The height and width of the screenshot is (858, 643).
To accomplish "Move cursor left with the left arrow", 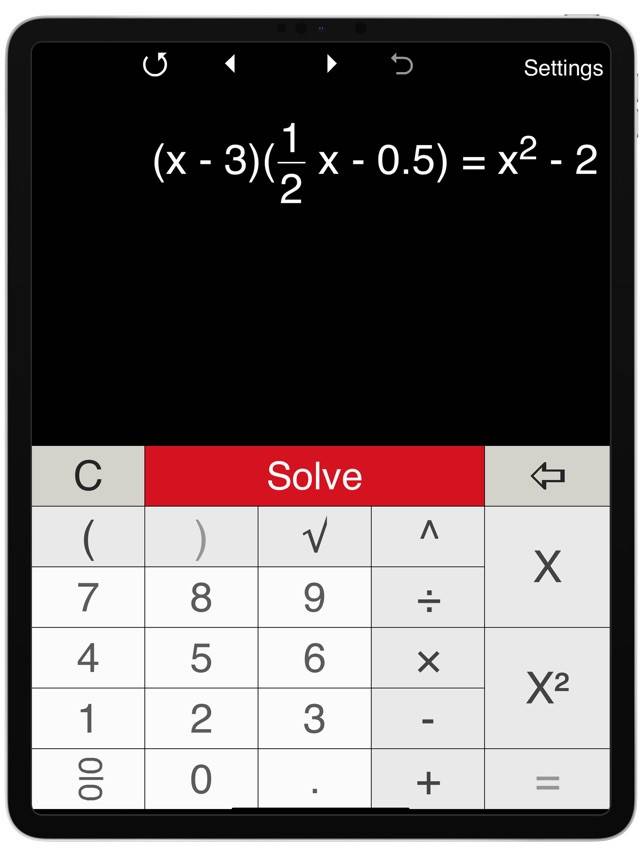I will [x=230, y=65].
